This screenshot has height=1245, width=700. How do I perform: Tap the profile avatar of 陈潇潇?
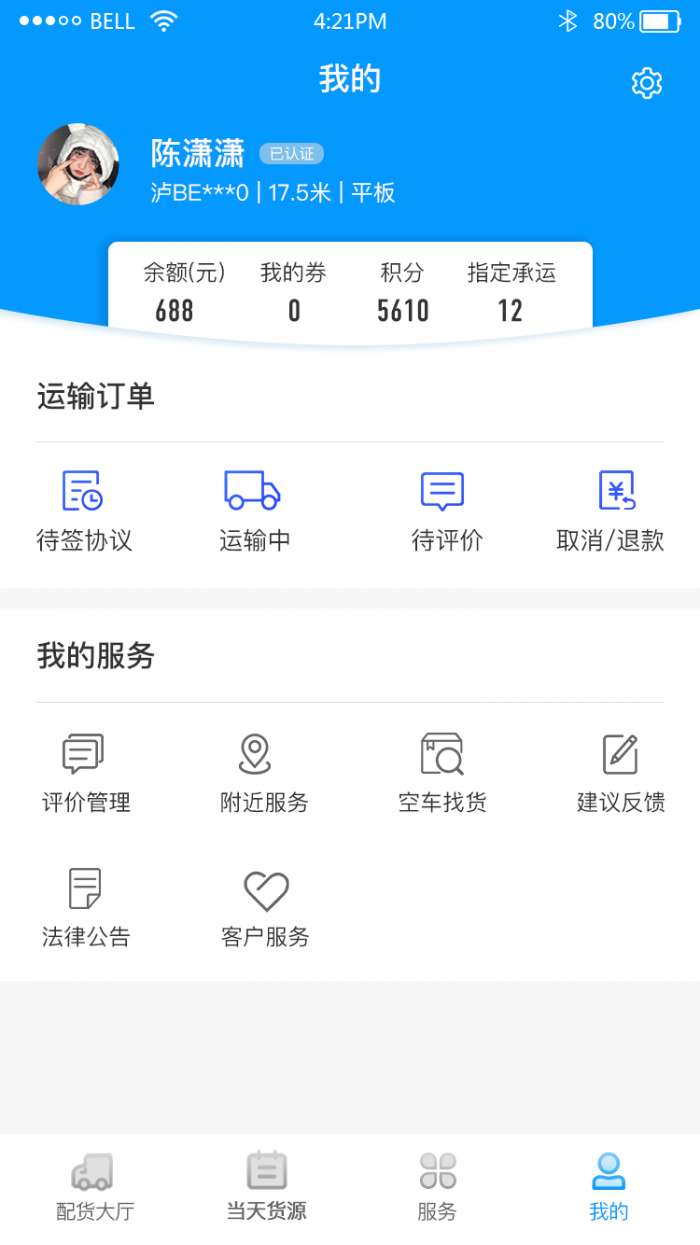click(78, 164)
